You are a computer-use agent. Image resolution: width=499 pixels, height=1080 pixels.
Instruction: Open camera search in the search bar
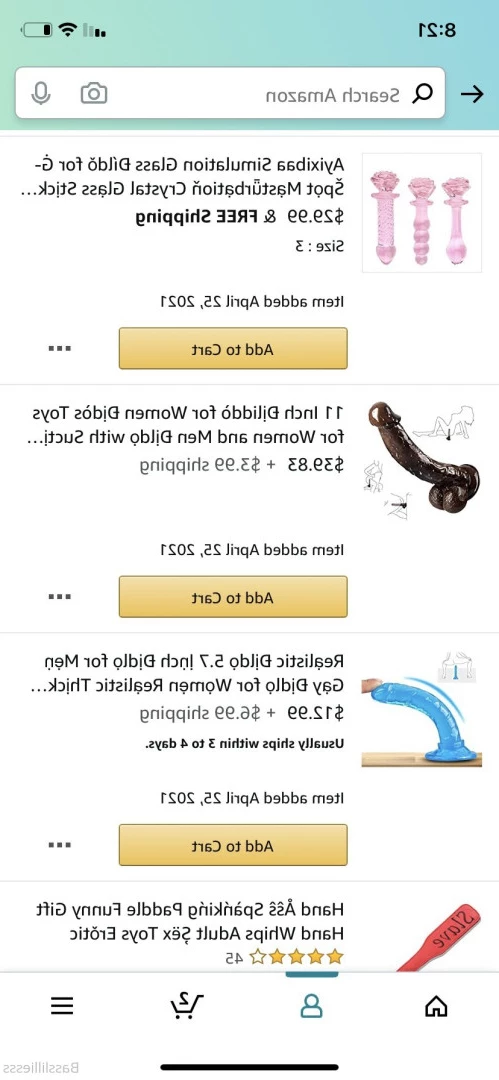[x=94, y=93]
